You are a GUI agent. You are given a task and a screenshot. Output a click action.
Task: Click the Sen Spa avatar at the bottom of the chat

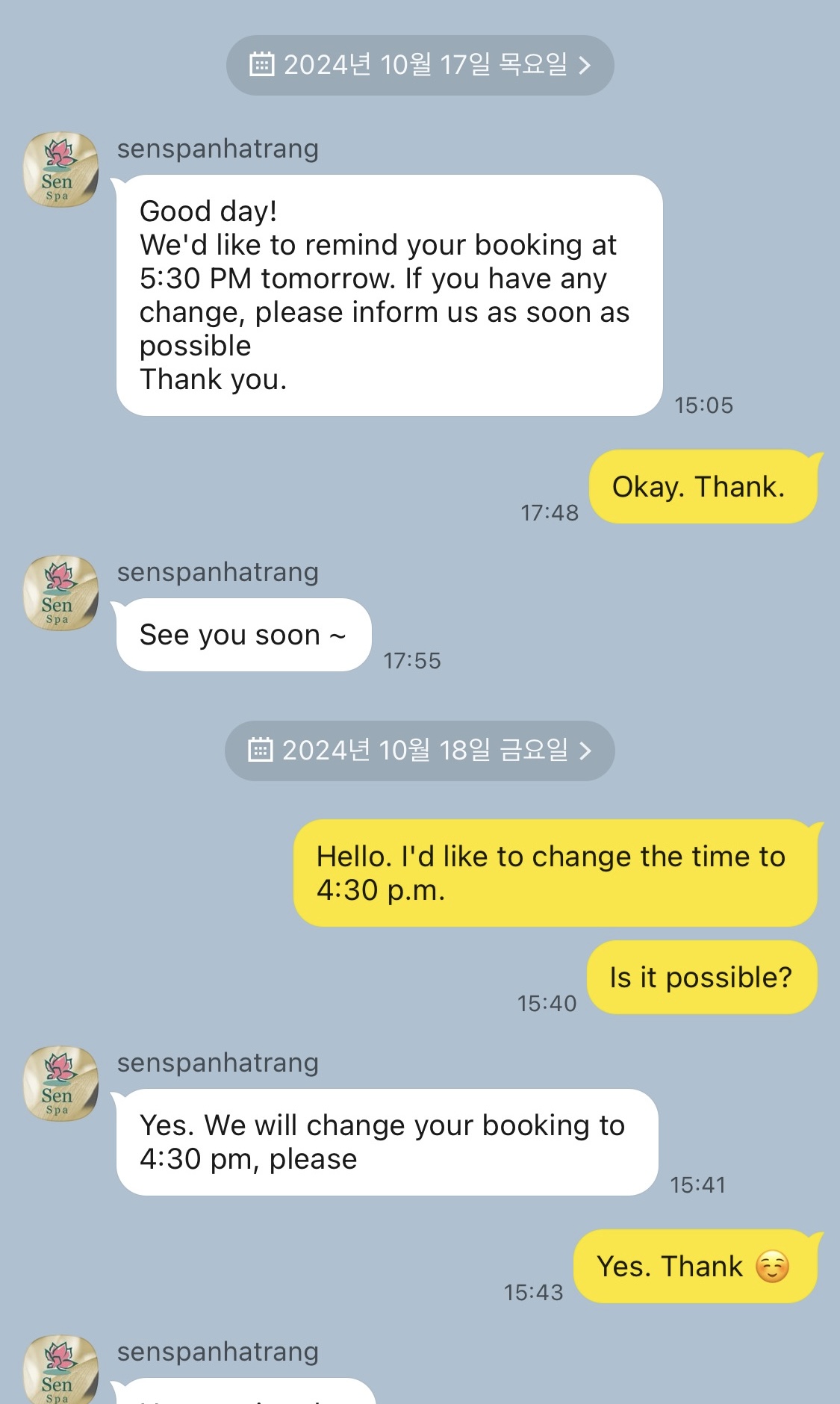tap(60, 1373)
